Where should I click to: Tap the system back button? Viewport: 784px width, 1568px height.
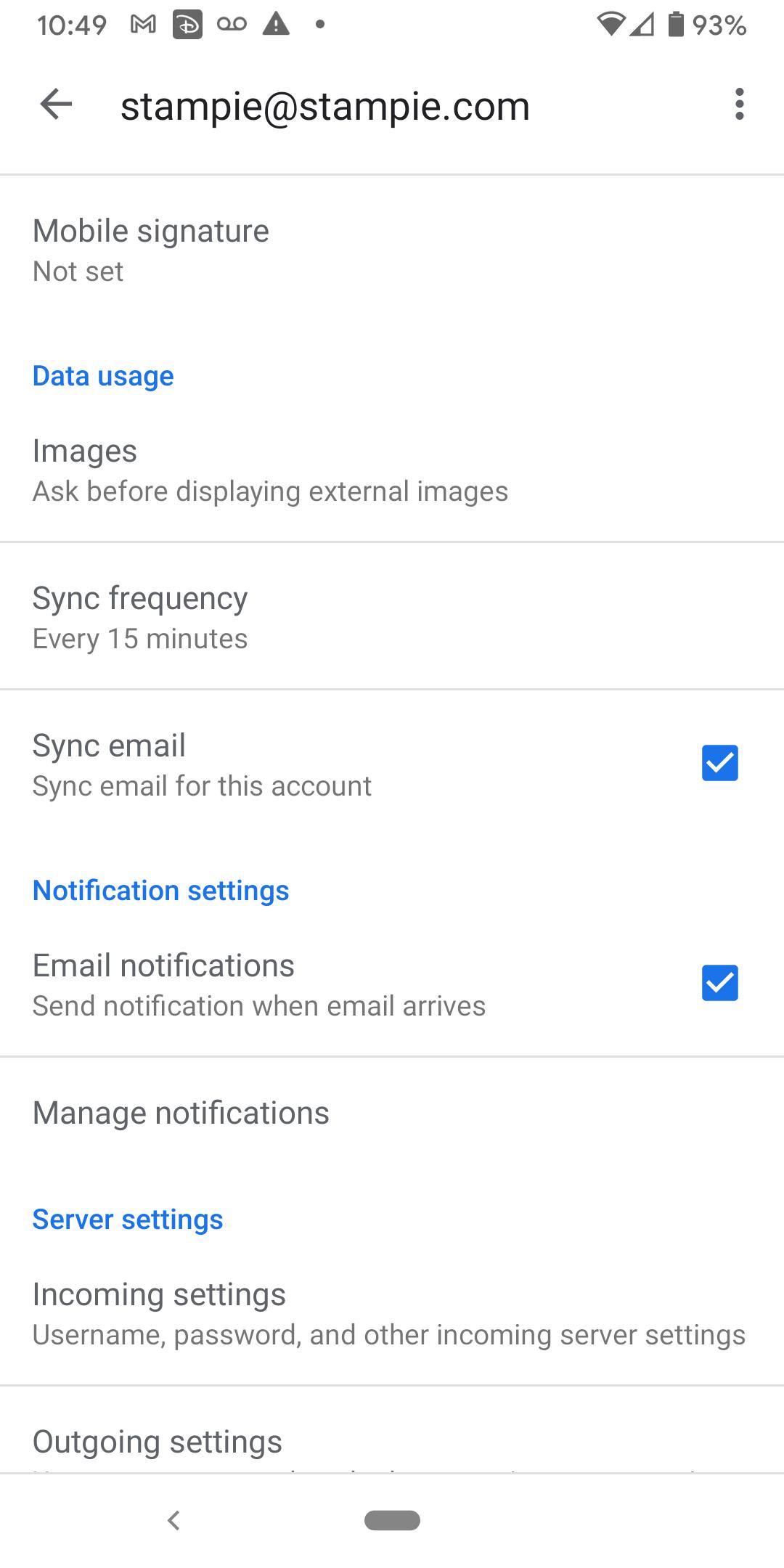pos(173,1520)
